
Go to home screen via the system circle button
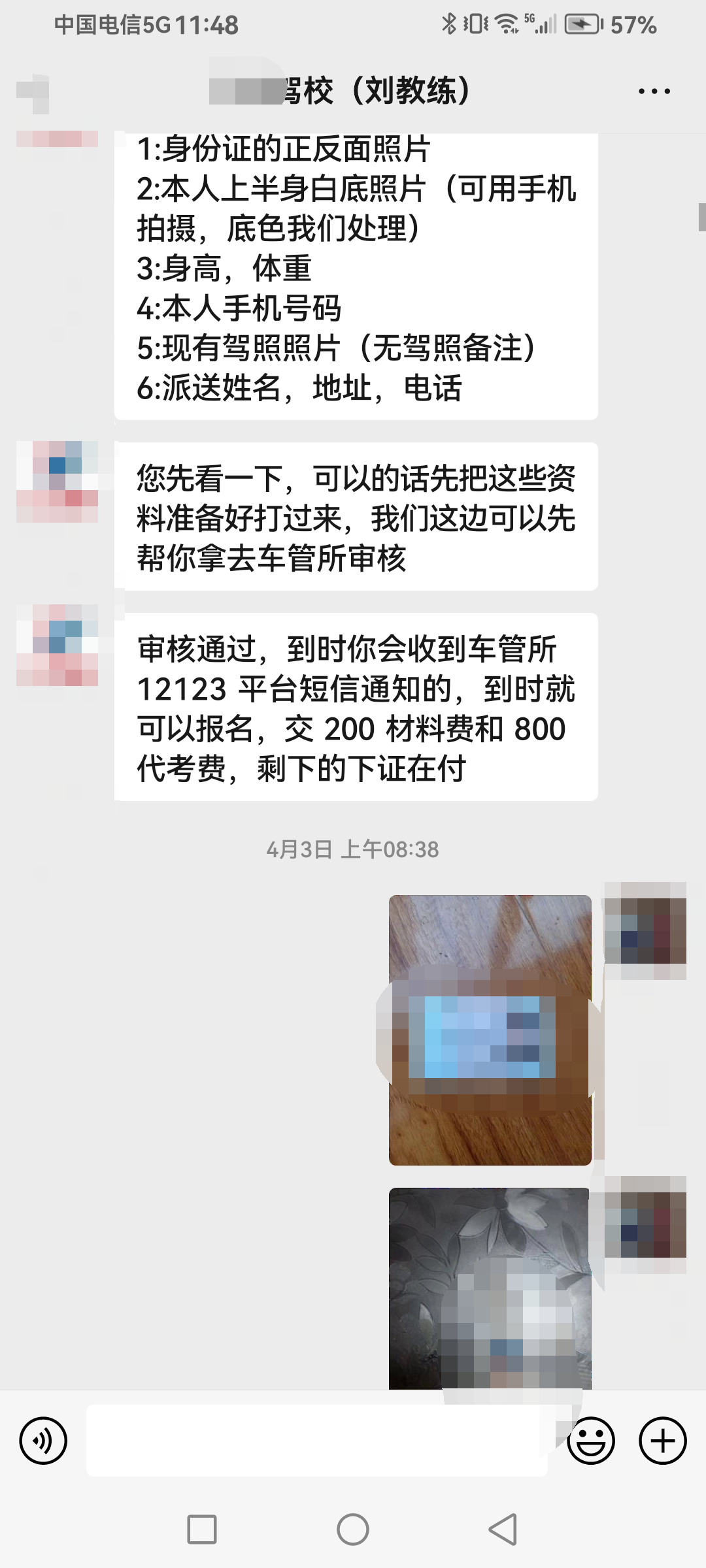tap(353, 1529)
